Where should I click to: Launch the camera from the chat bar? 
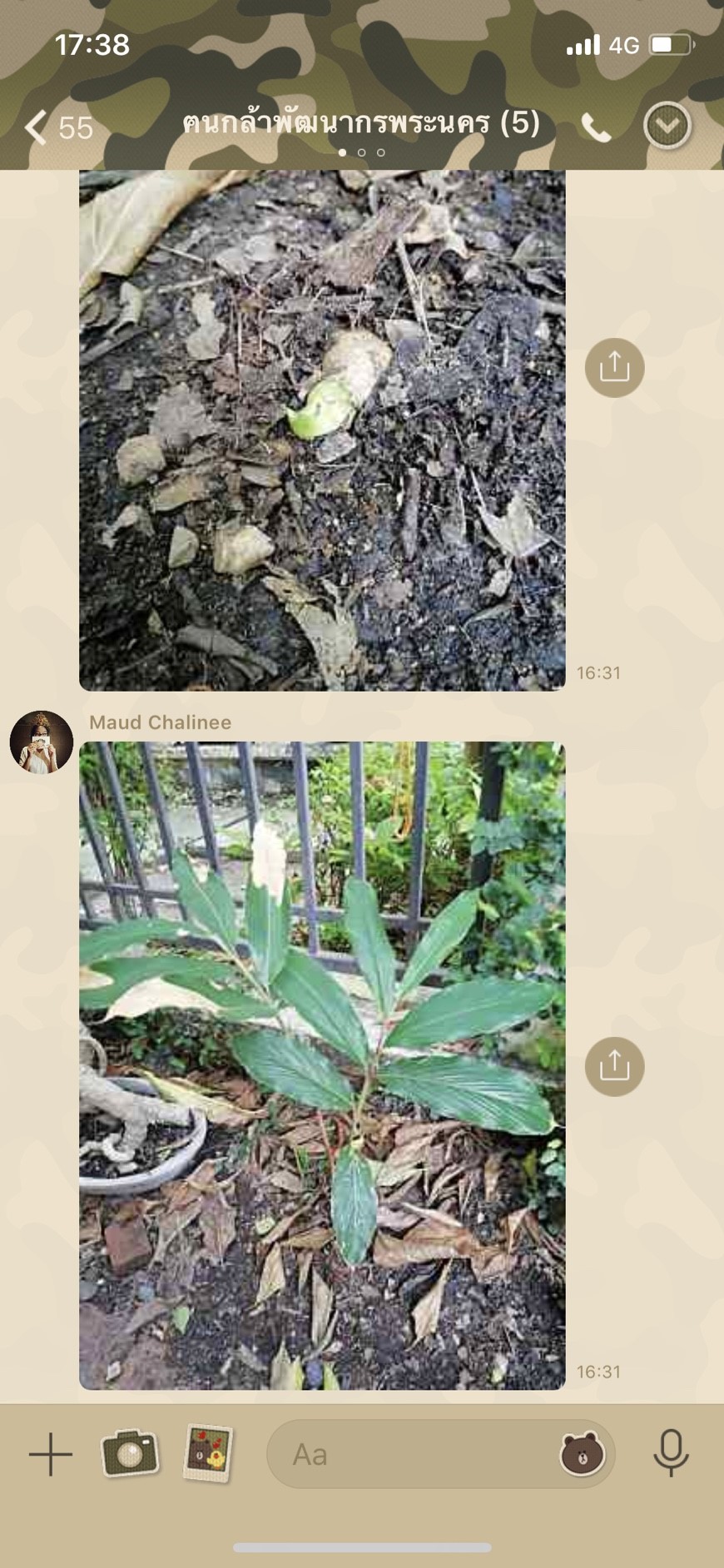[129, 1453]
